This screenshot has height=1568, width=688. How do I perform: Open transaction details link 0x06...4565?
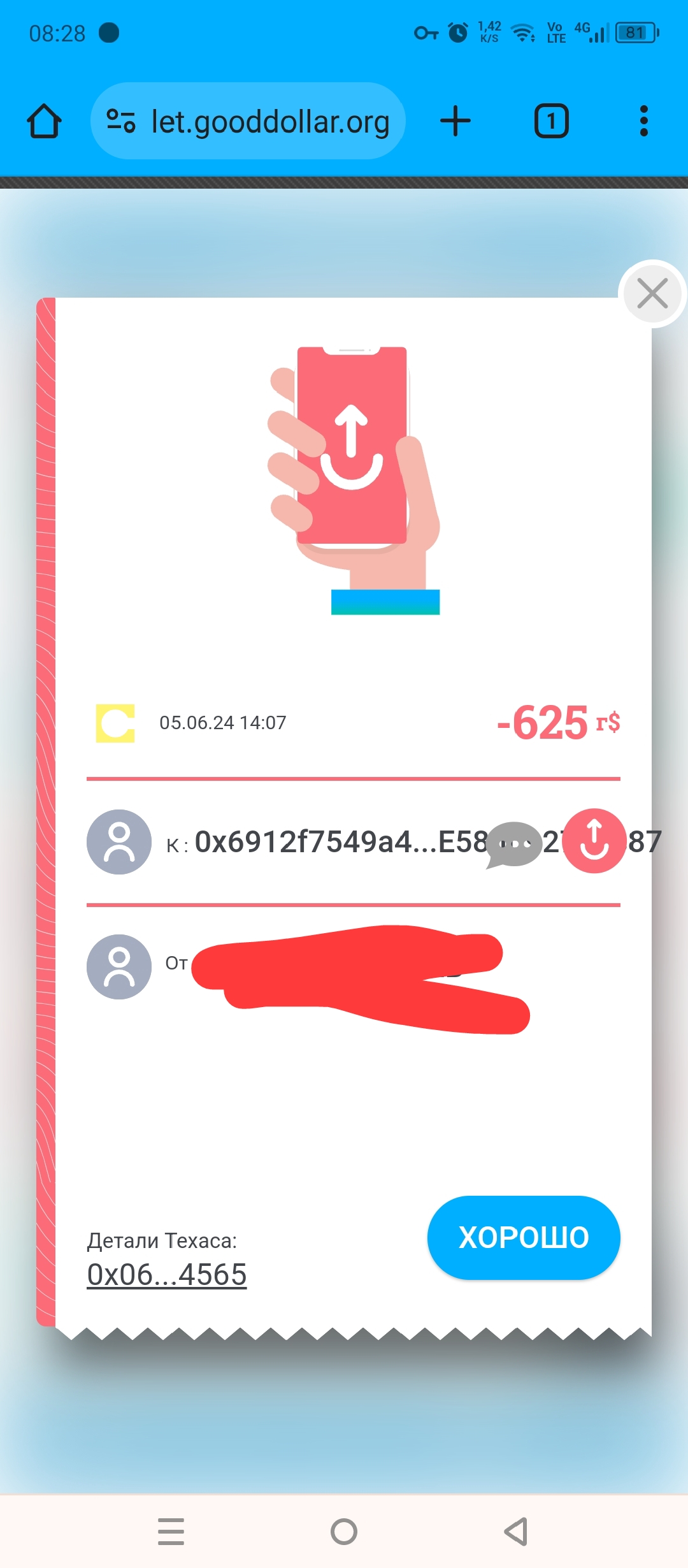tap(167, 1275)
